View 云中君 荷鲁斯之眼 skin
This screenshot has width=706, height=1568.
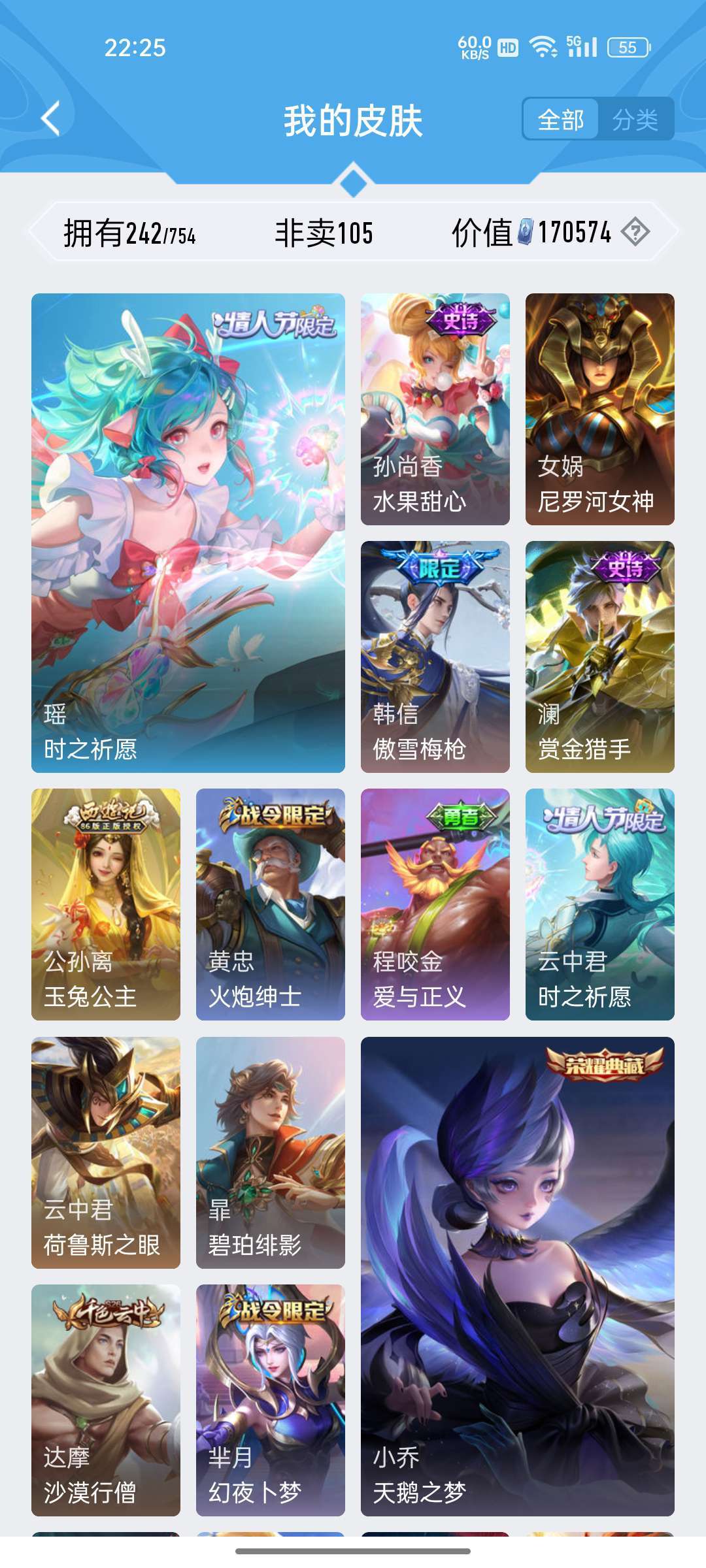coord(106,1152)
